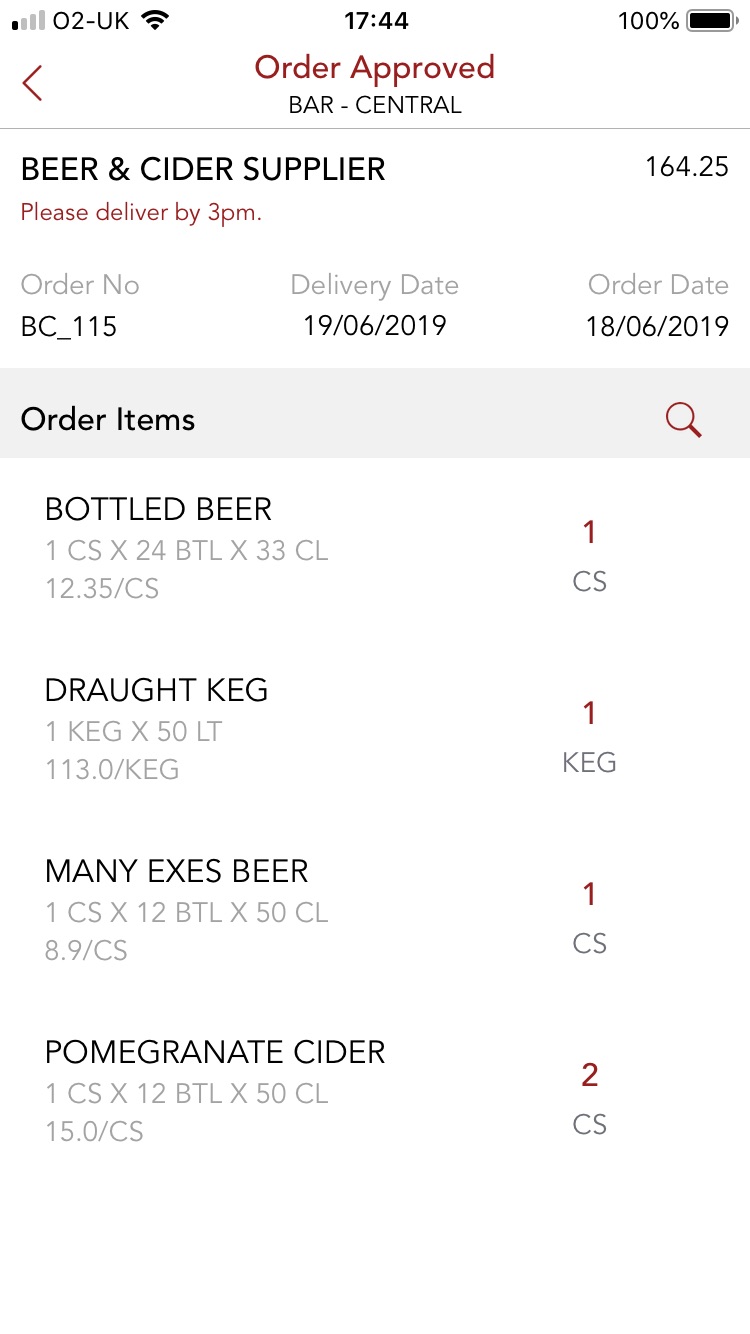
Task: Tap the red magnifier to filter items
Action: (x=683, y=419)
